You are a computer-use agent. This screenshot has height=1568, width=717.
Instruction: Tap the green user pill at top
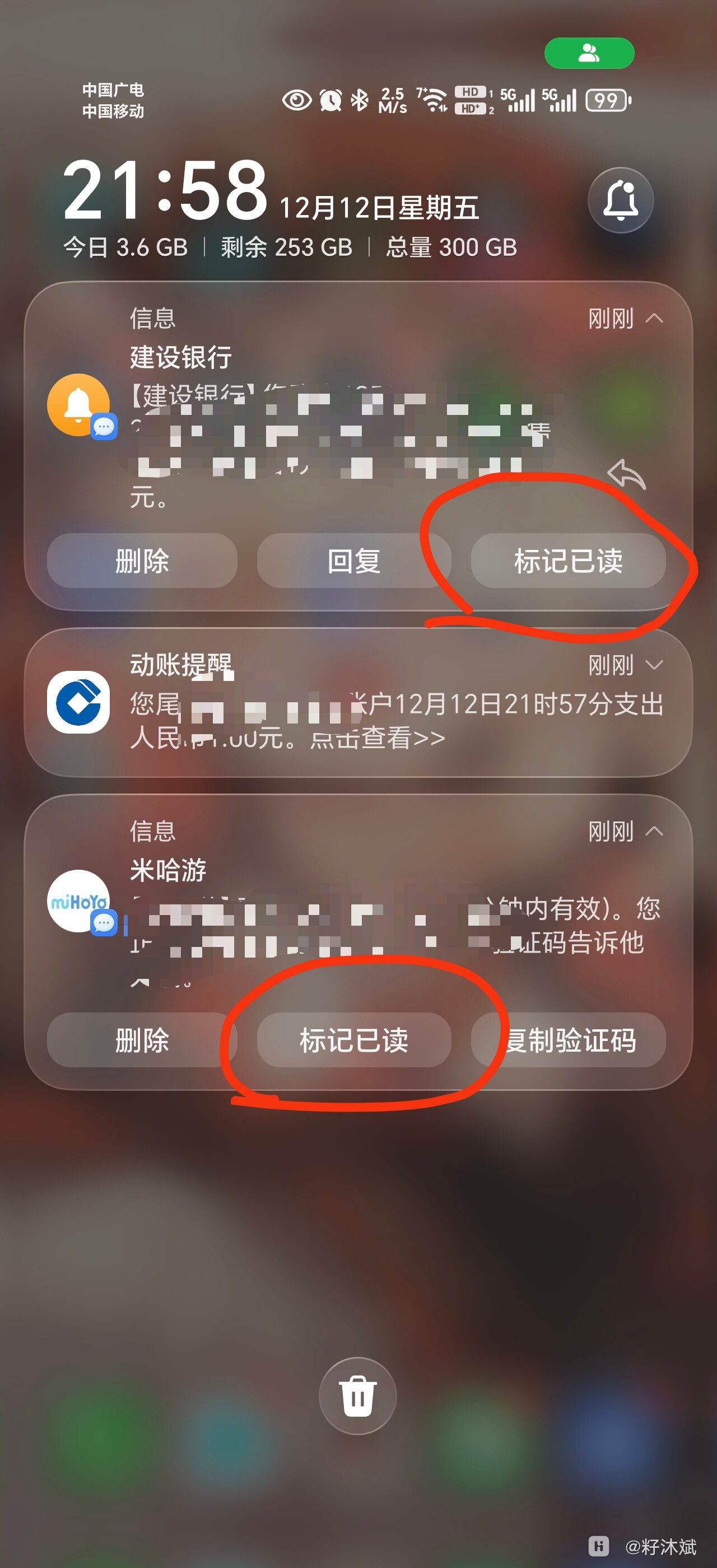point(589,54)
